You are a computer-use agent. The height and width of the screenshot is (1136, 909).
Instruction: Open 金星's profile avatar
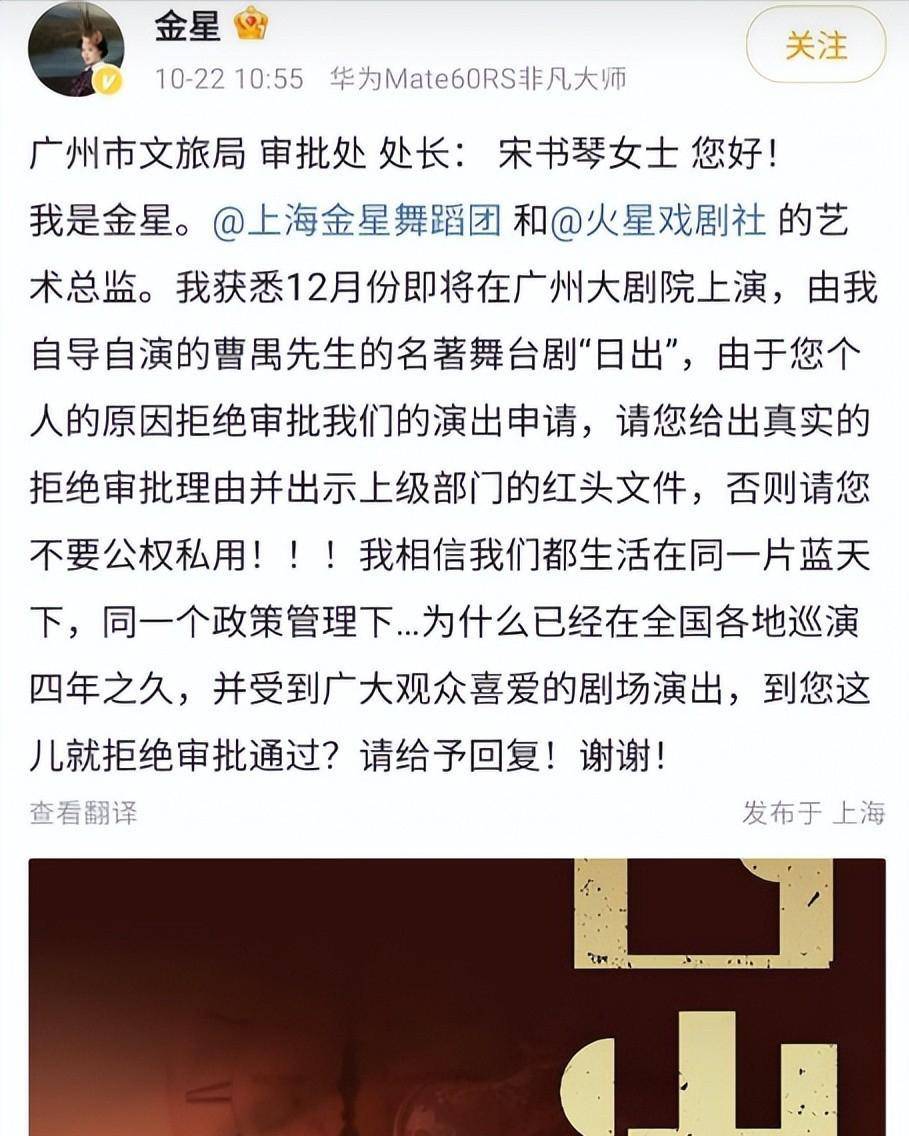click(76, 50)
